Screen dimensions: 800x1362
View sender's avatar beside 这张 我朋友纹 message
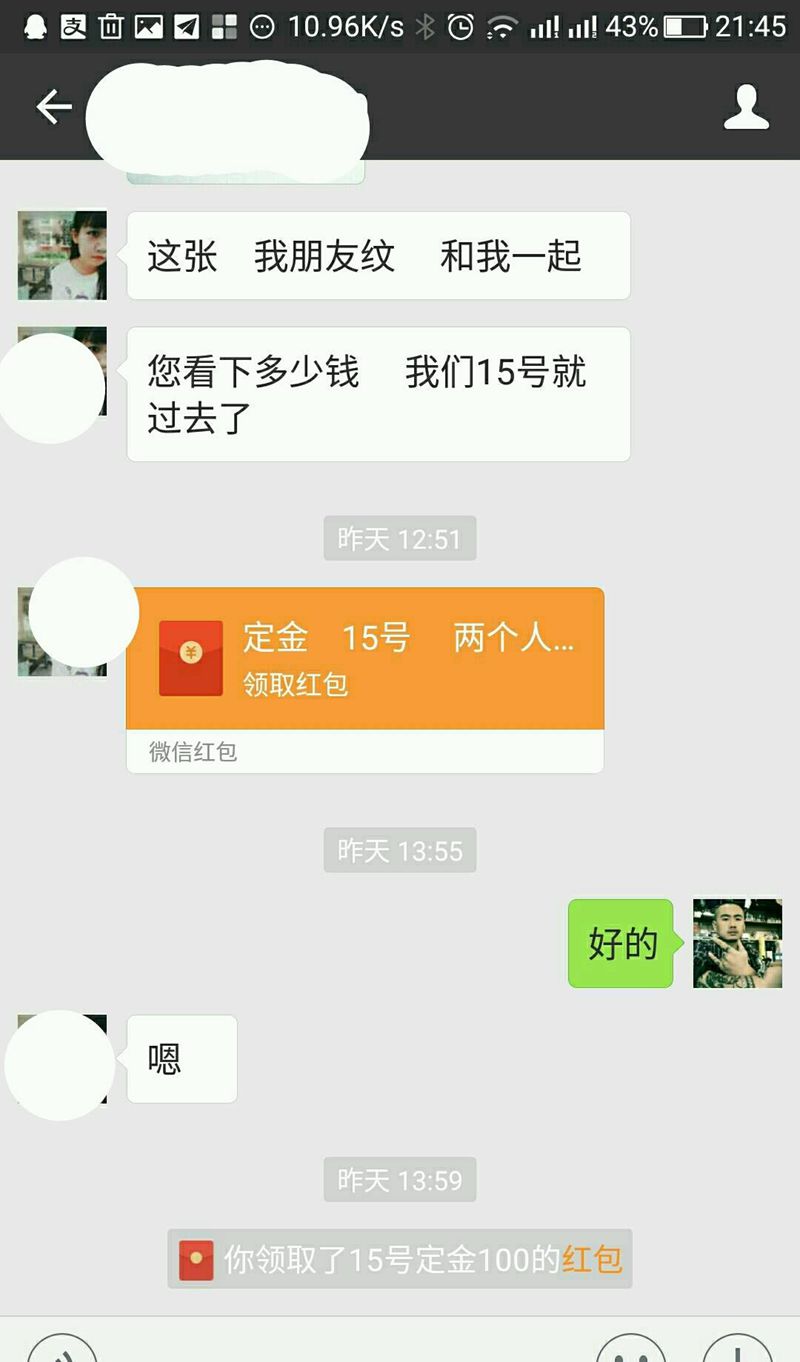62,255
